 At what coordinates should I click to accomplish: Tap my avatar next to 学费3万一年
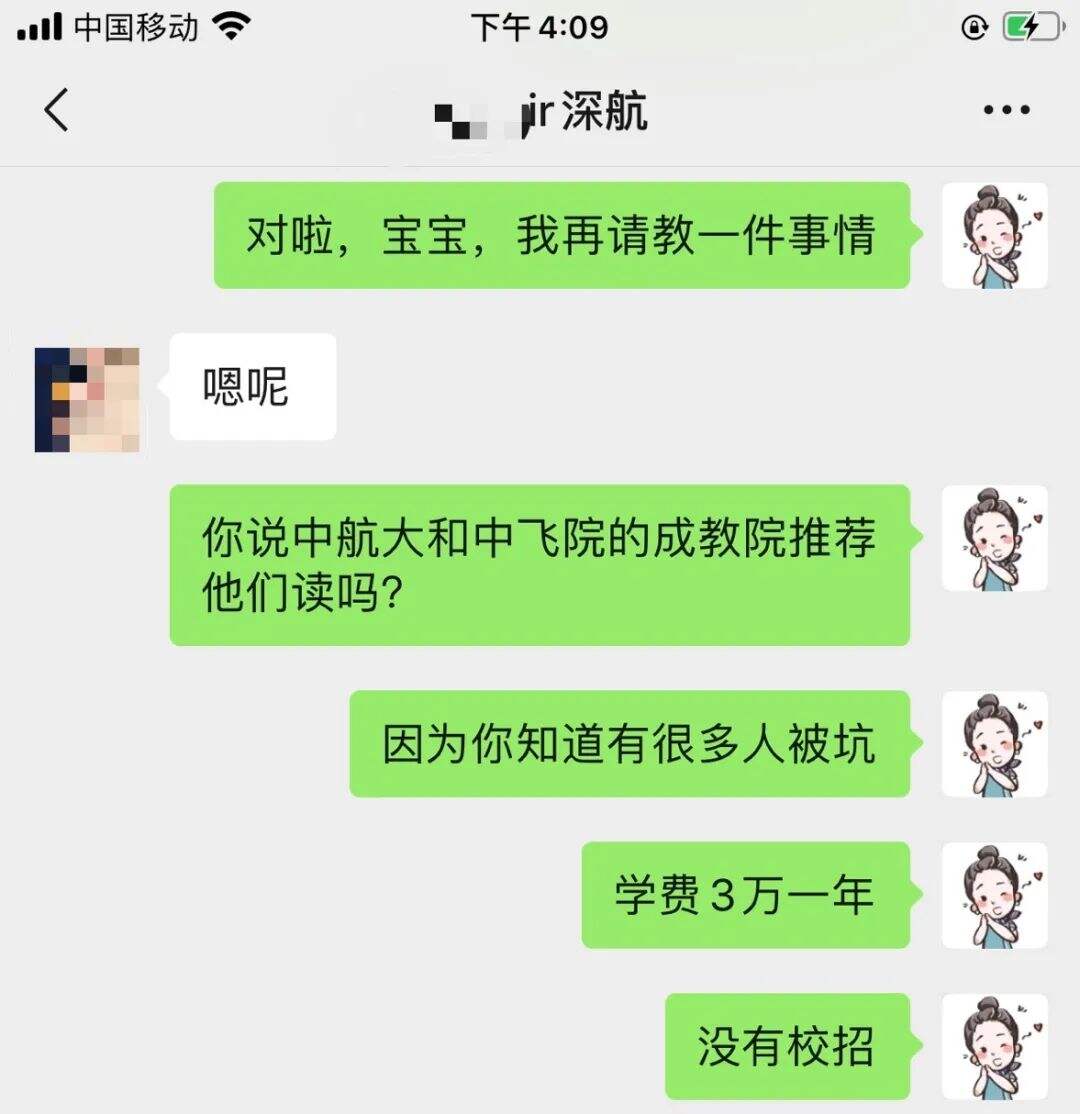(994, 895)
